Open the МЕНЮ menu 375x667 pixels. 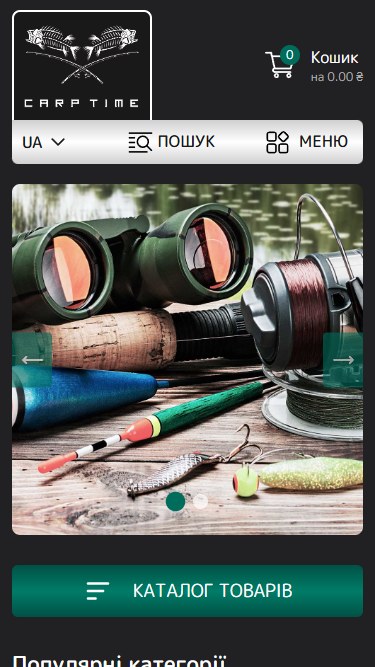click(x=307, y=142)
